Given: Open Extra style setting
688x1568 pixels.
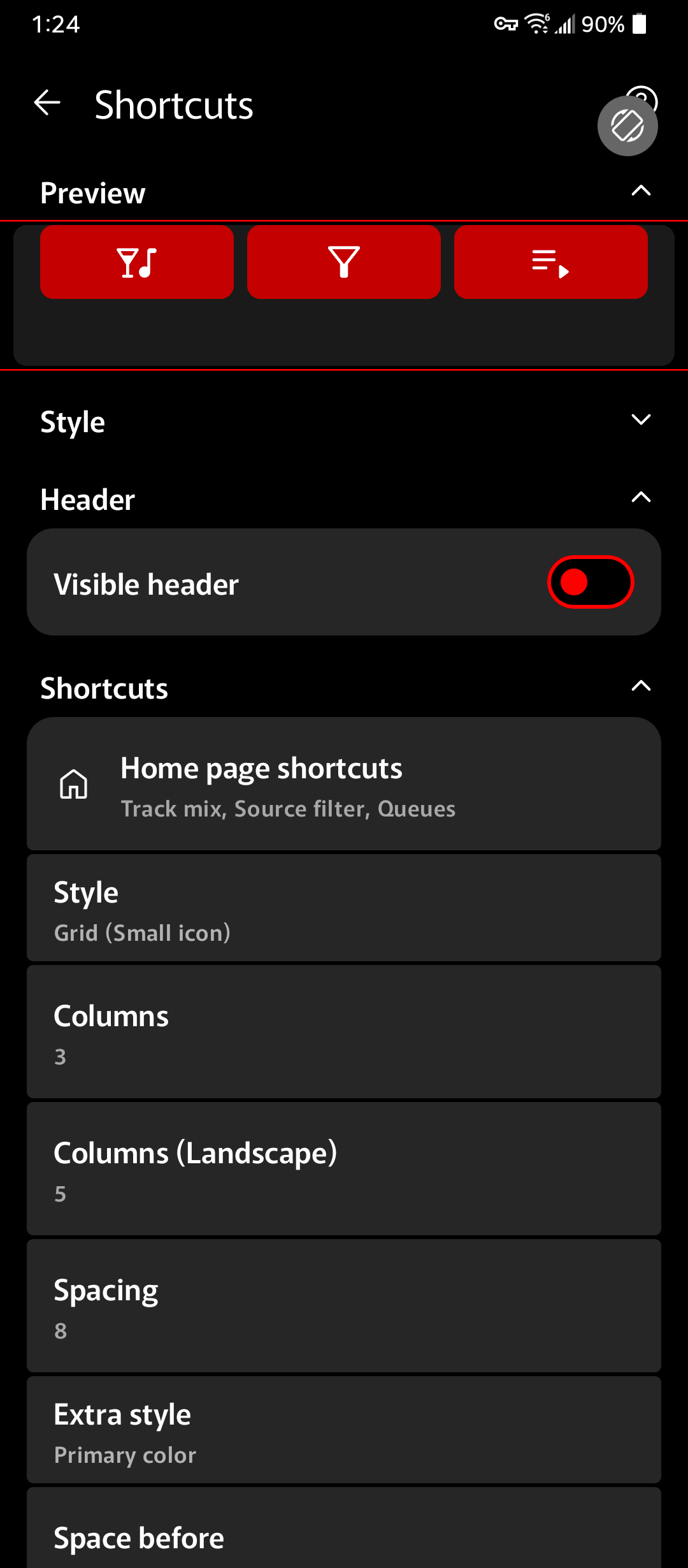Looking at the screenshot, I should click(x=344, y=1430).
